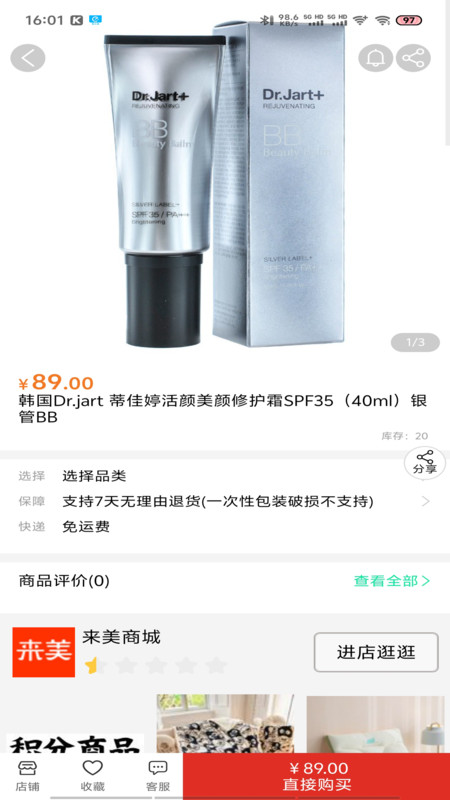This screenshot has height=800, width=450.
Task: View all reviews via 查看全部
Action: pos(392,581)
